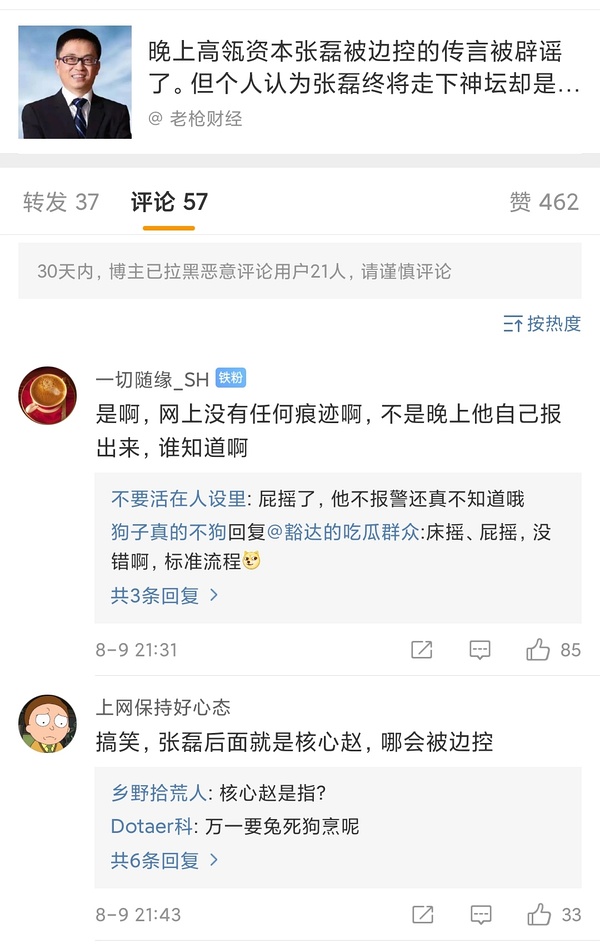The width and height of the screenshot is (600, 949).
Task: Repost 上网保持好心态's comment
Action: tap(422, 914)
